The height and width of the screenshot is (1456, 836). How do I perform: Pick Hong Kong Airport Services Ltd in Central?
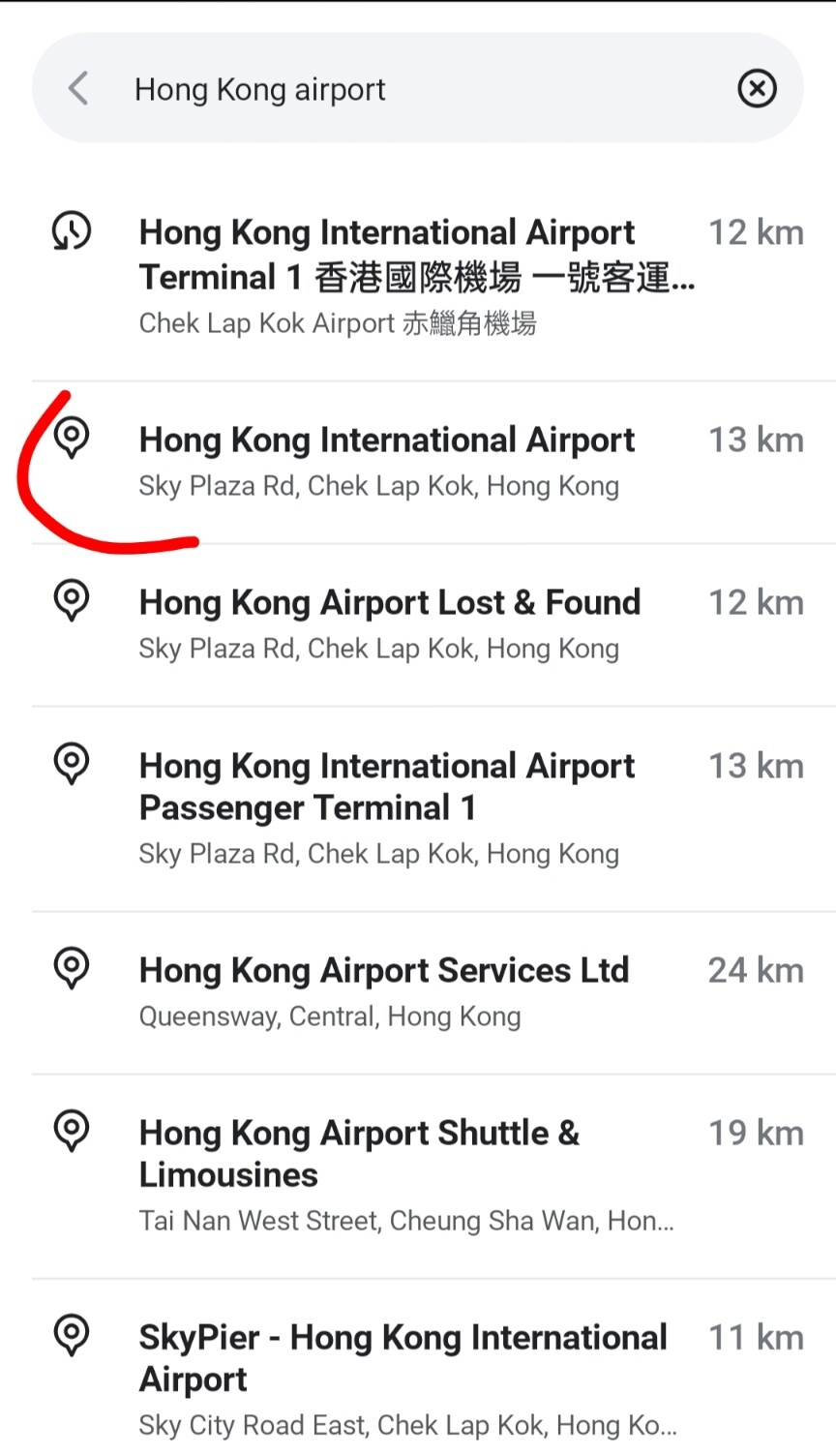pyautogui.click(x=416, y=990)
